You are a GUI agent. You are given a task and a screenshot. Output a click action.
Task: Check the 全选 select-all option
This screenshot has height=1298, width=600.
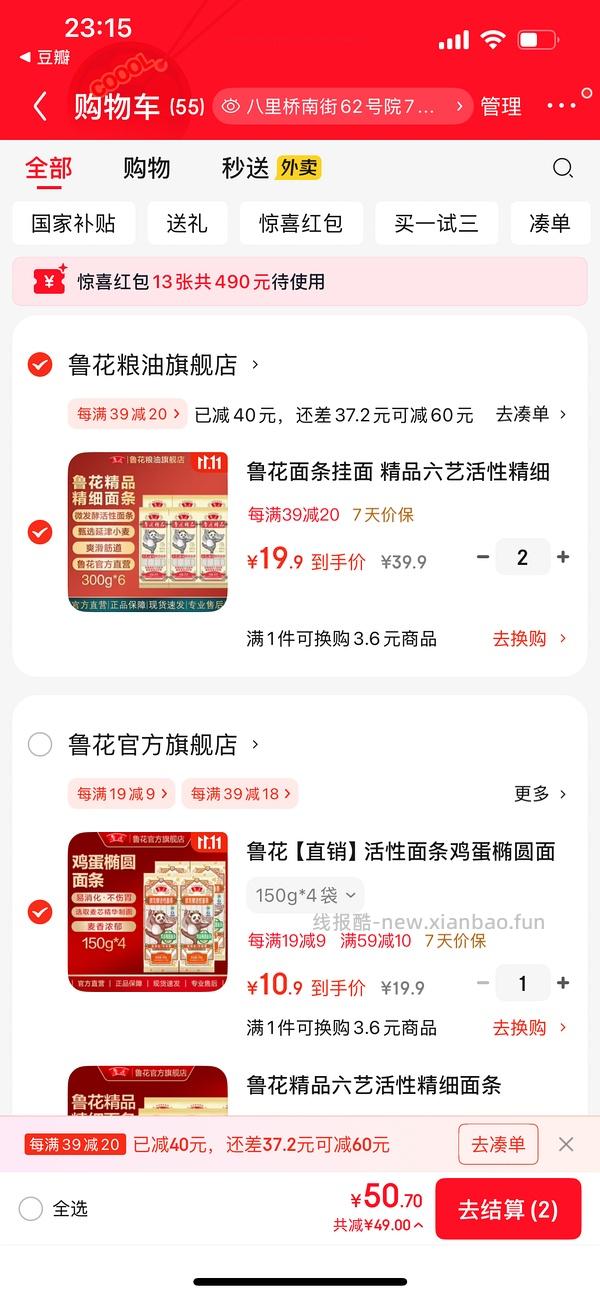click(32, 1209)
